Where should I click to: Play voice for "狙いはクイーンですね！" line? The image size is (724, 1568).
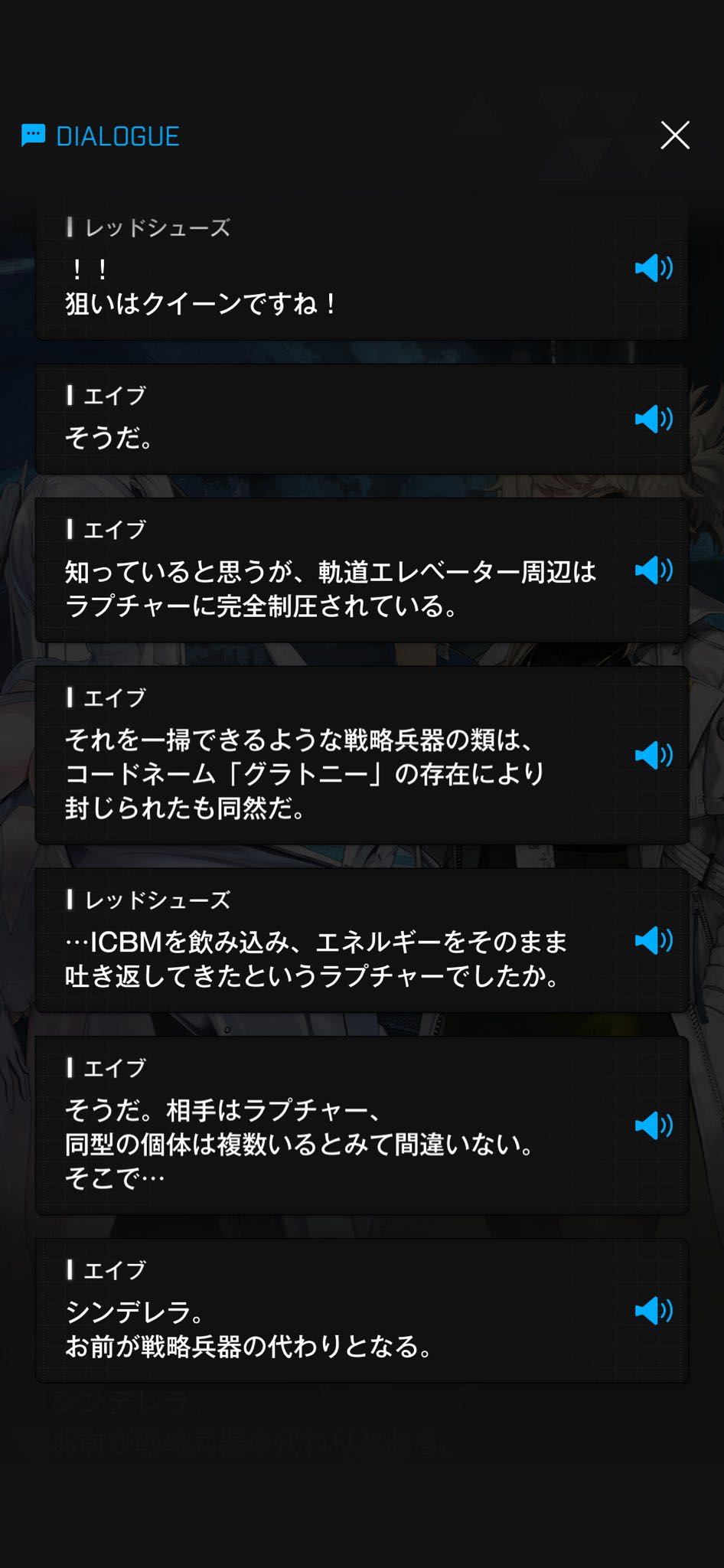[654, 268]
